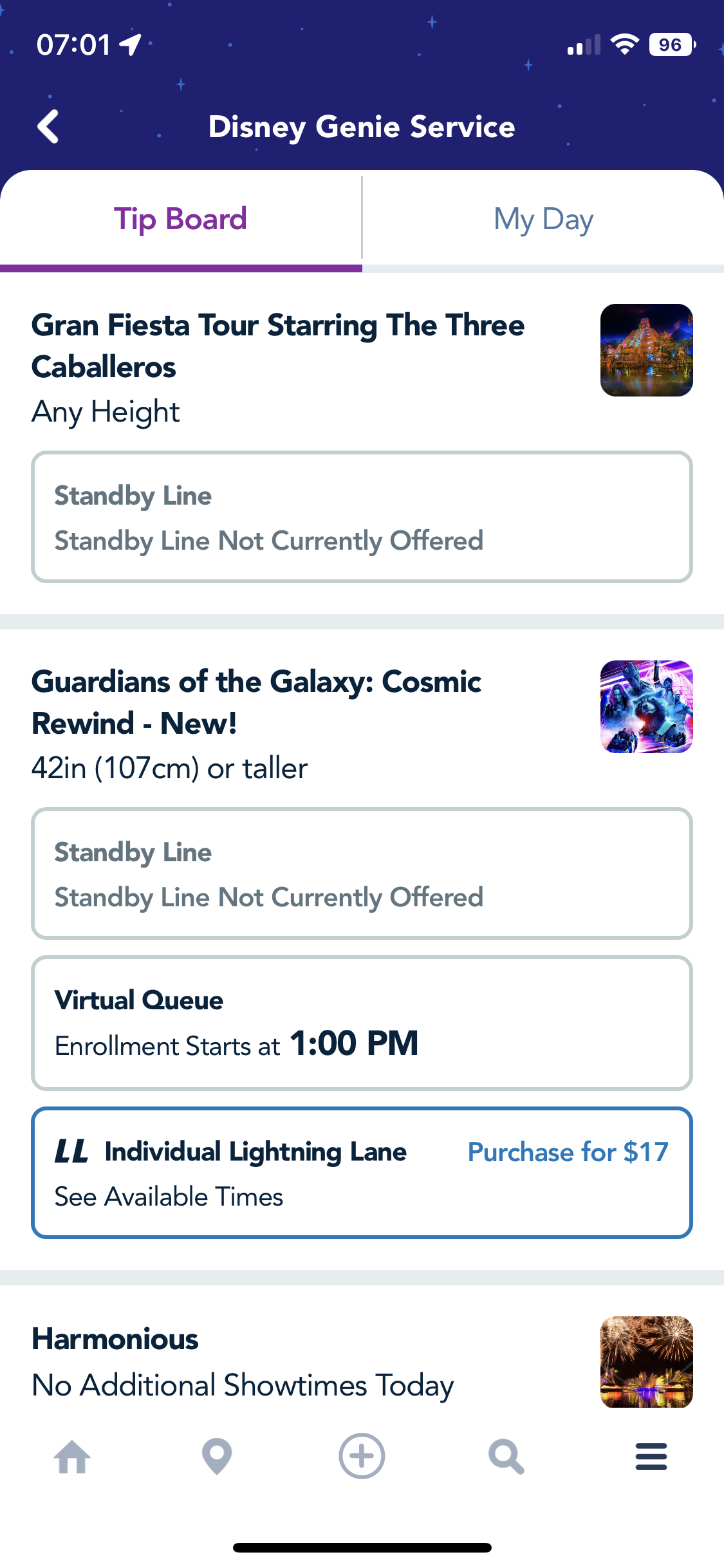
Task: Open the Virtual Queue enrollment card
Action: pyautogui.click(x=362, y=1023)
